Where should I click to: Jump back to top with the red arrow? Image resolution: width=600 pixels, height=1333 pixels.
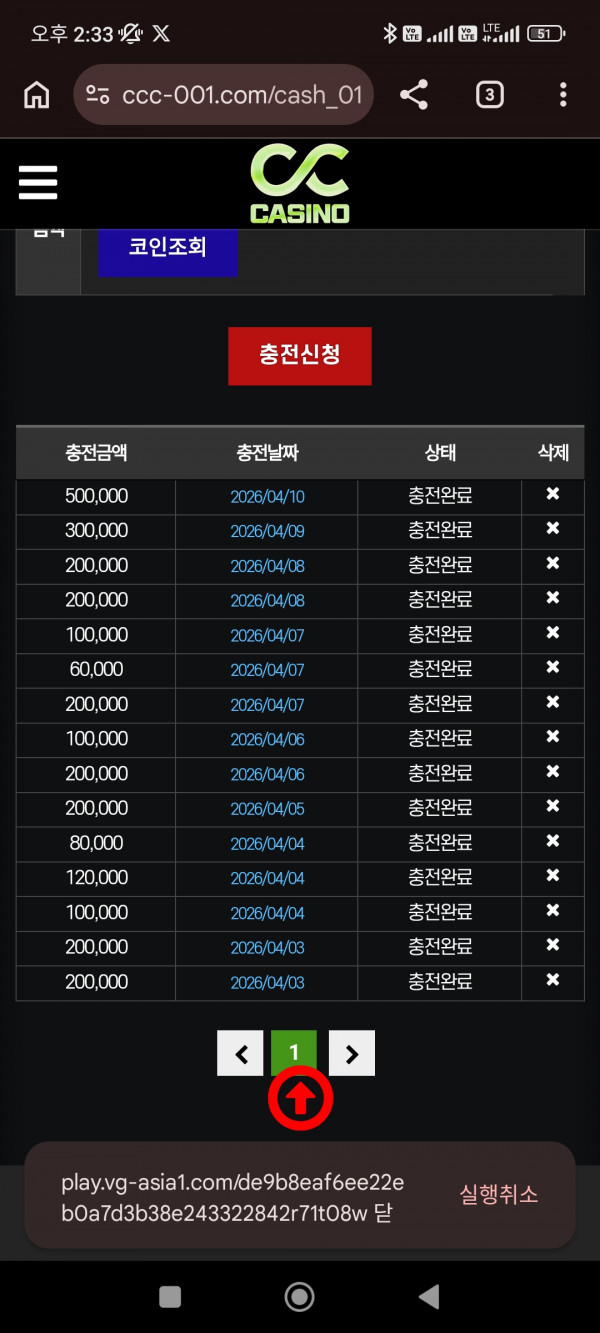(300, 1100)
